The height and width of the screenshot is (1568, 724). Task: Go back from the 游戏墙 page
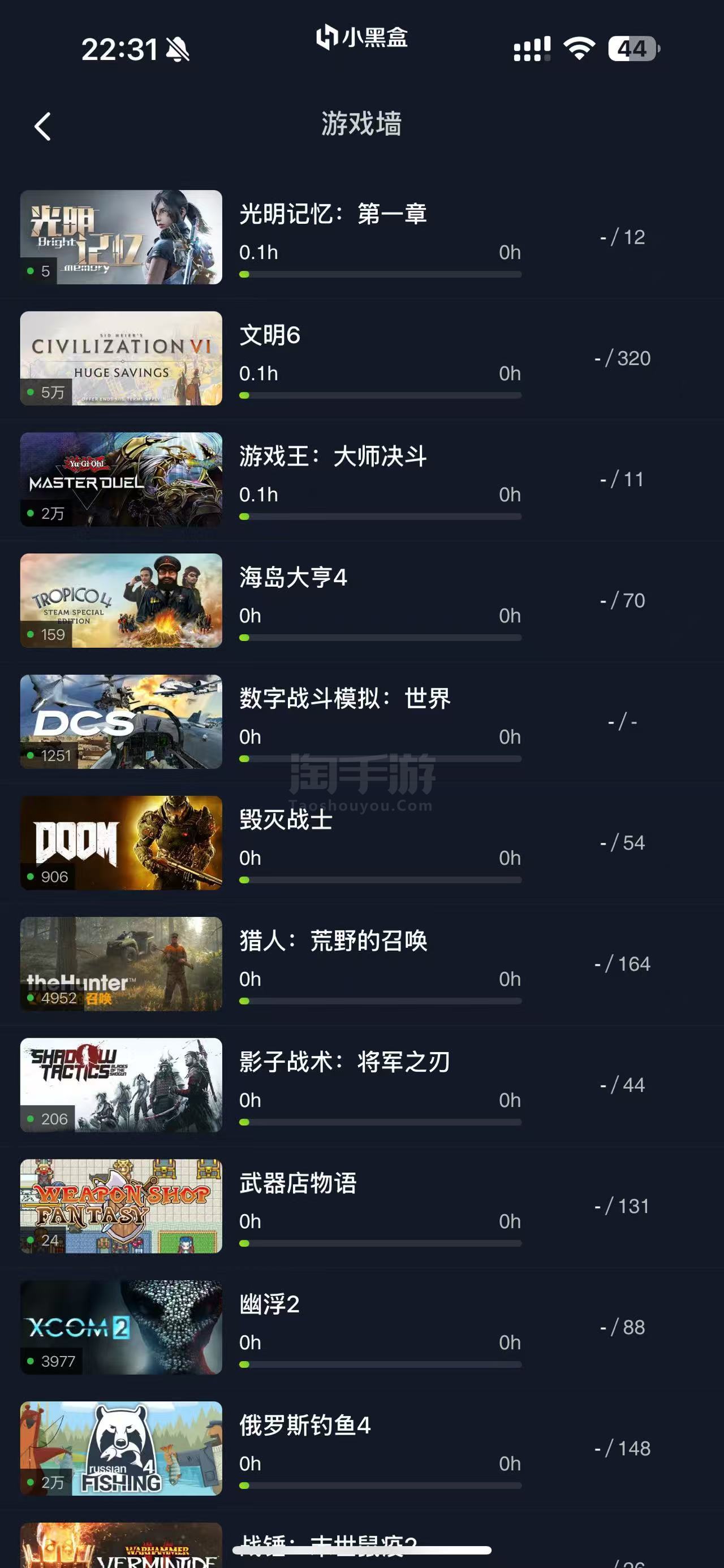click(42, 126)
